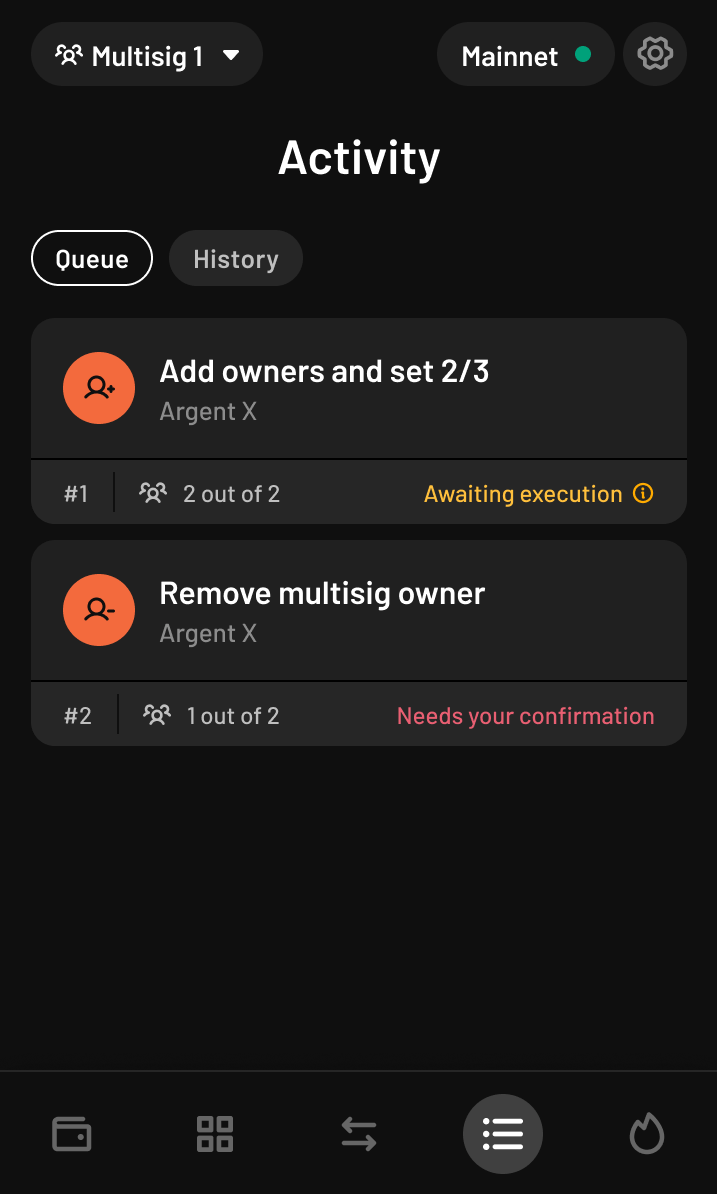Go to the wallet tab
Screen dimensions: 717x1194
point(72,1135)
